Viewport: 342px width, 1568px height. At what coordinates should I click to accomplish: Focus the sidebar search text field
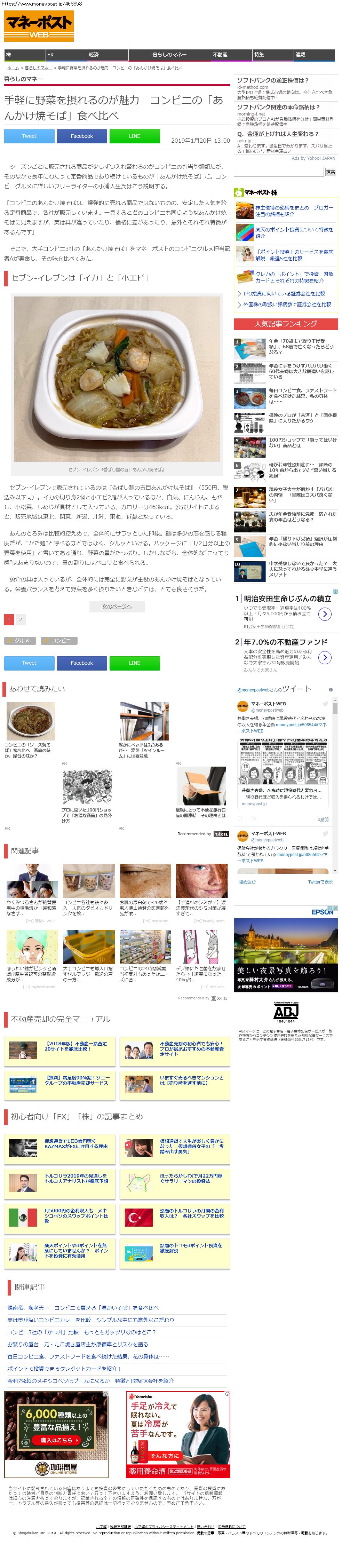(279, 172)
